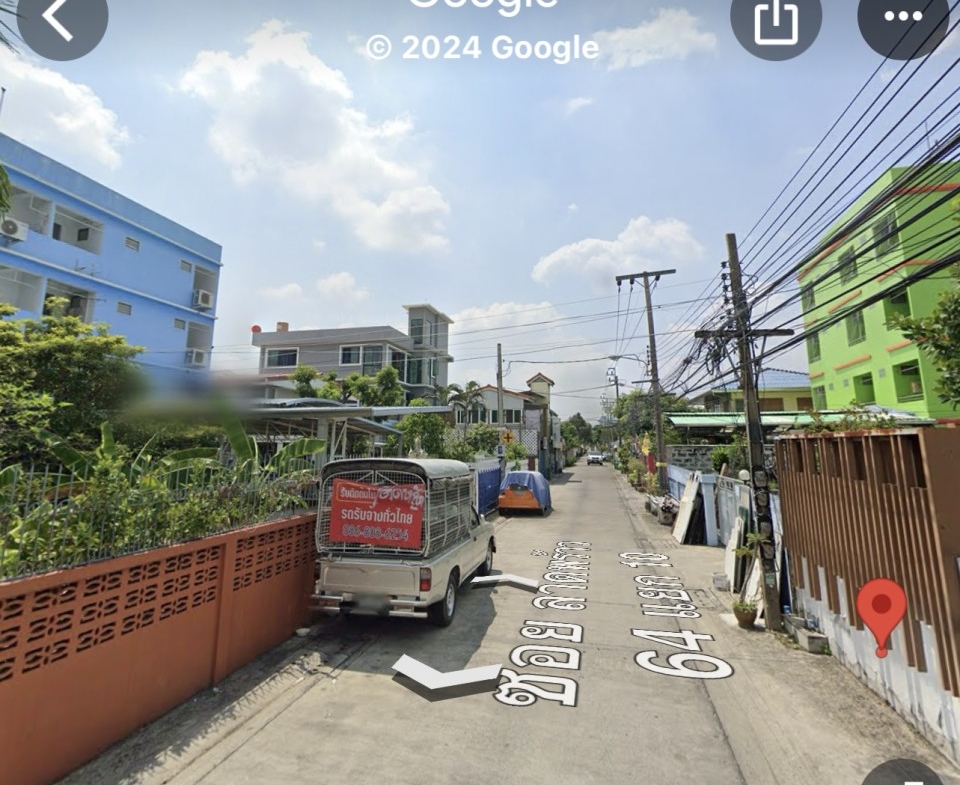Go back from Street View
Viewport: 960px width, 785px height.
click(60, 20)
